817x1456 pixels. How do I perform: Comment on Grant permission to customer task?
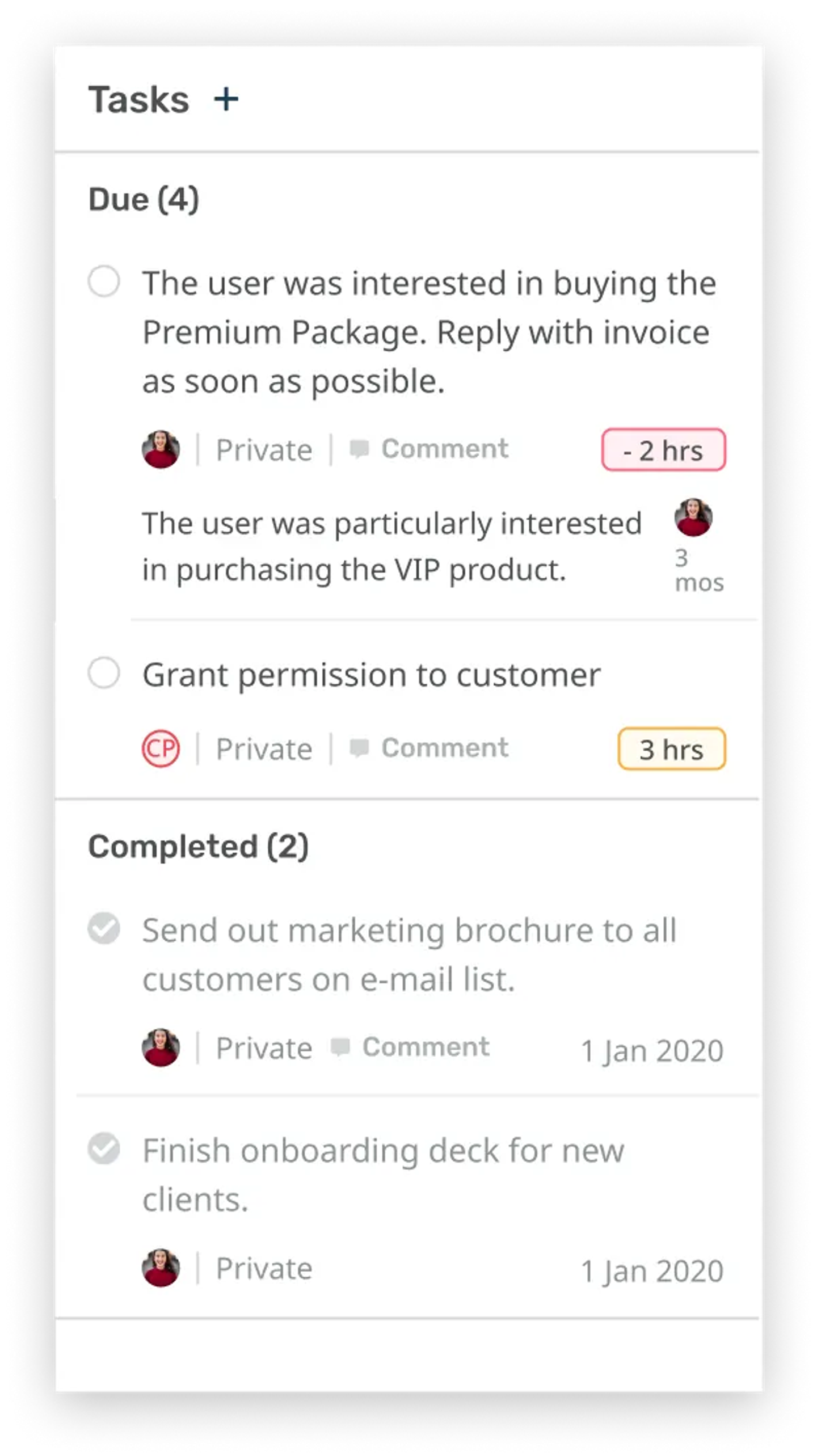(x=429, y=748)
